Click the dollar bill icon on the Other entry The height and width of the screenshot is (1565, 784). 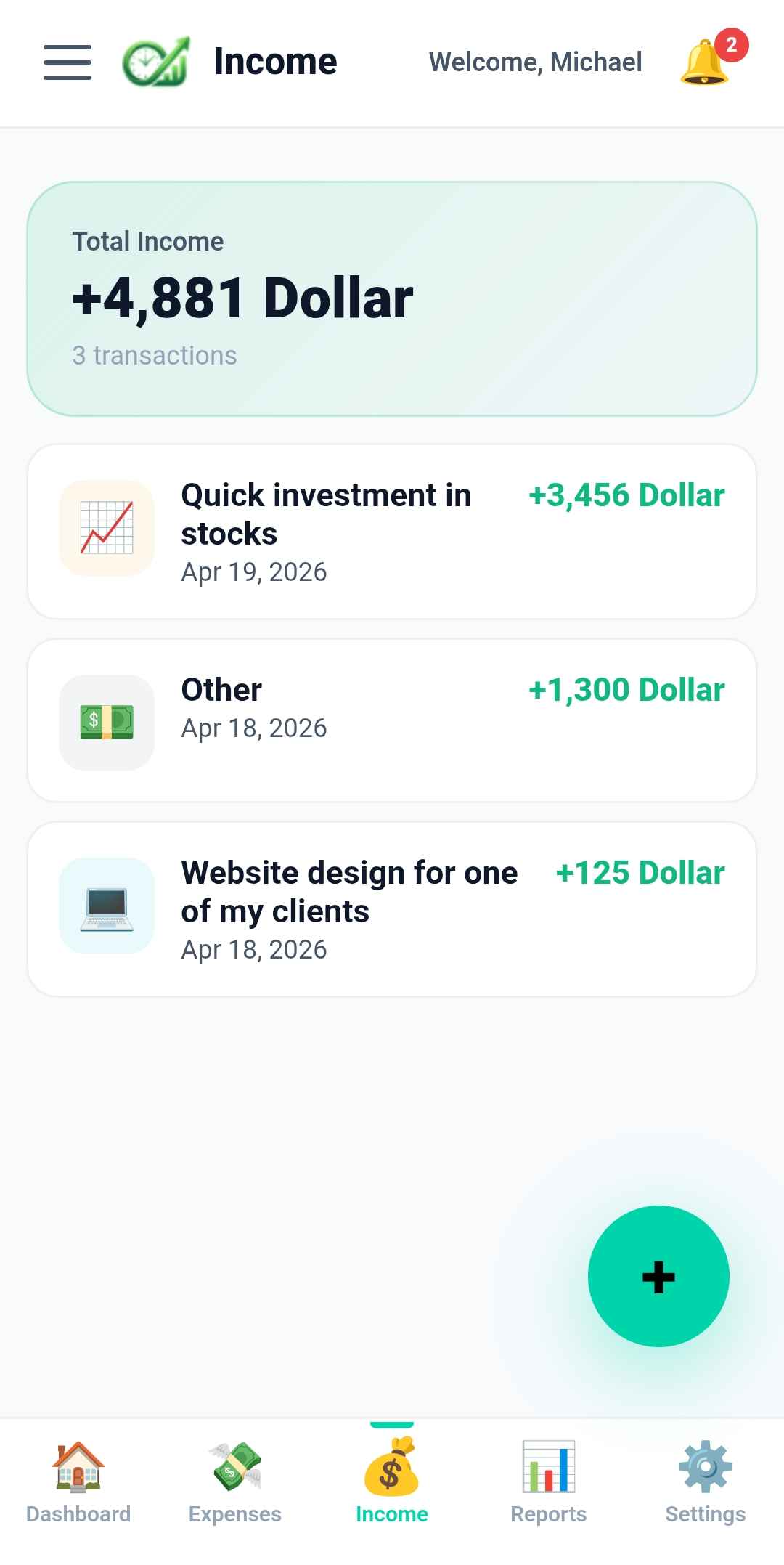tap(106, 720)
